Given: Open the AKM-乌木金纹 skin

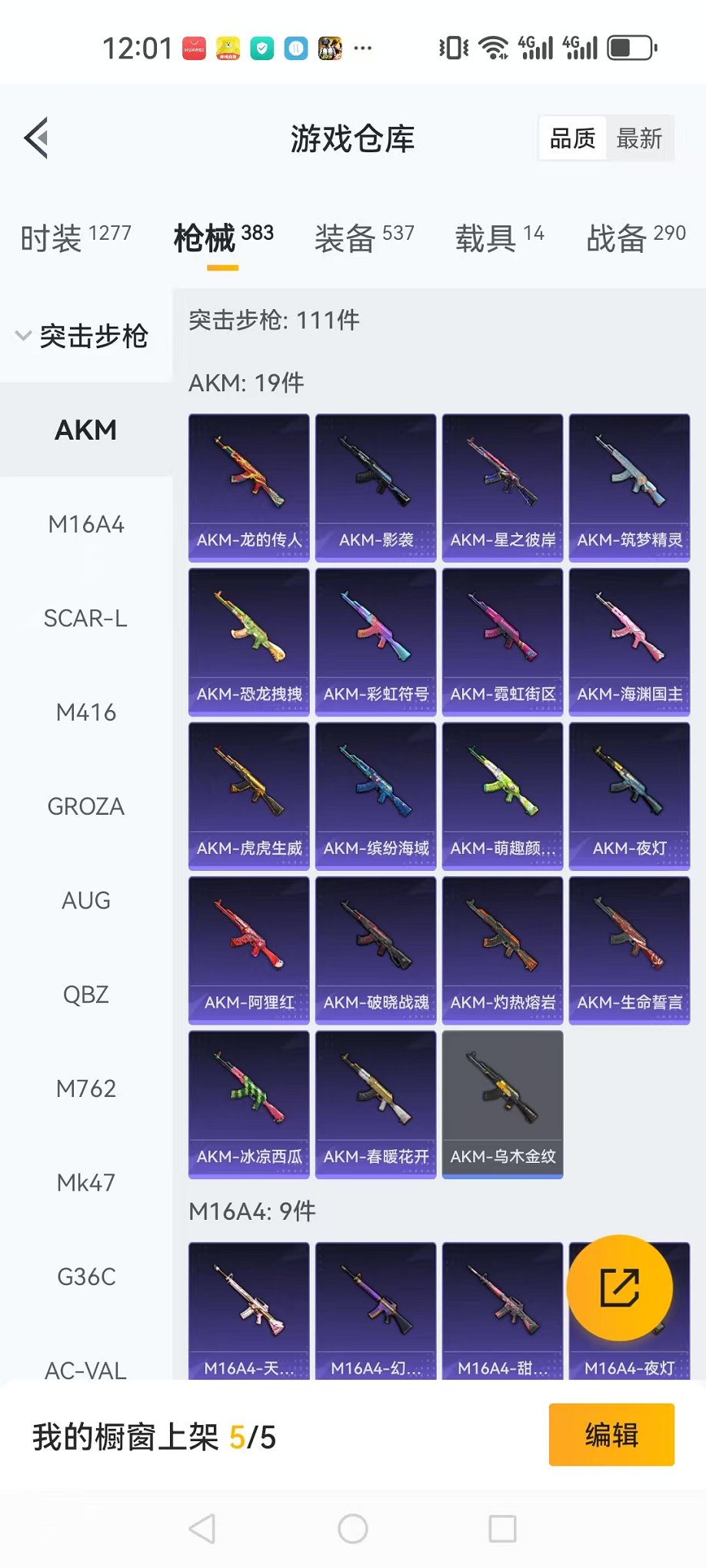Looking at the screenshot, I should tap(502, 1105).
